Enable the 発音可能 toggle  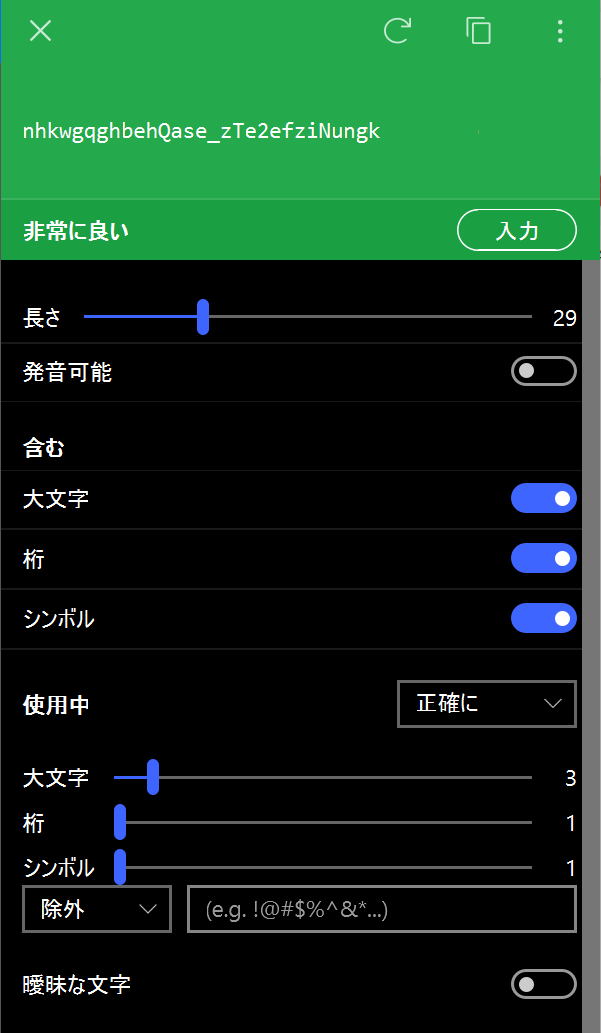(544, 371)
